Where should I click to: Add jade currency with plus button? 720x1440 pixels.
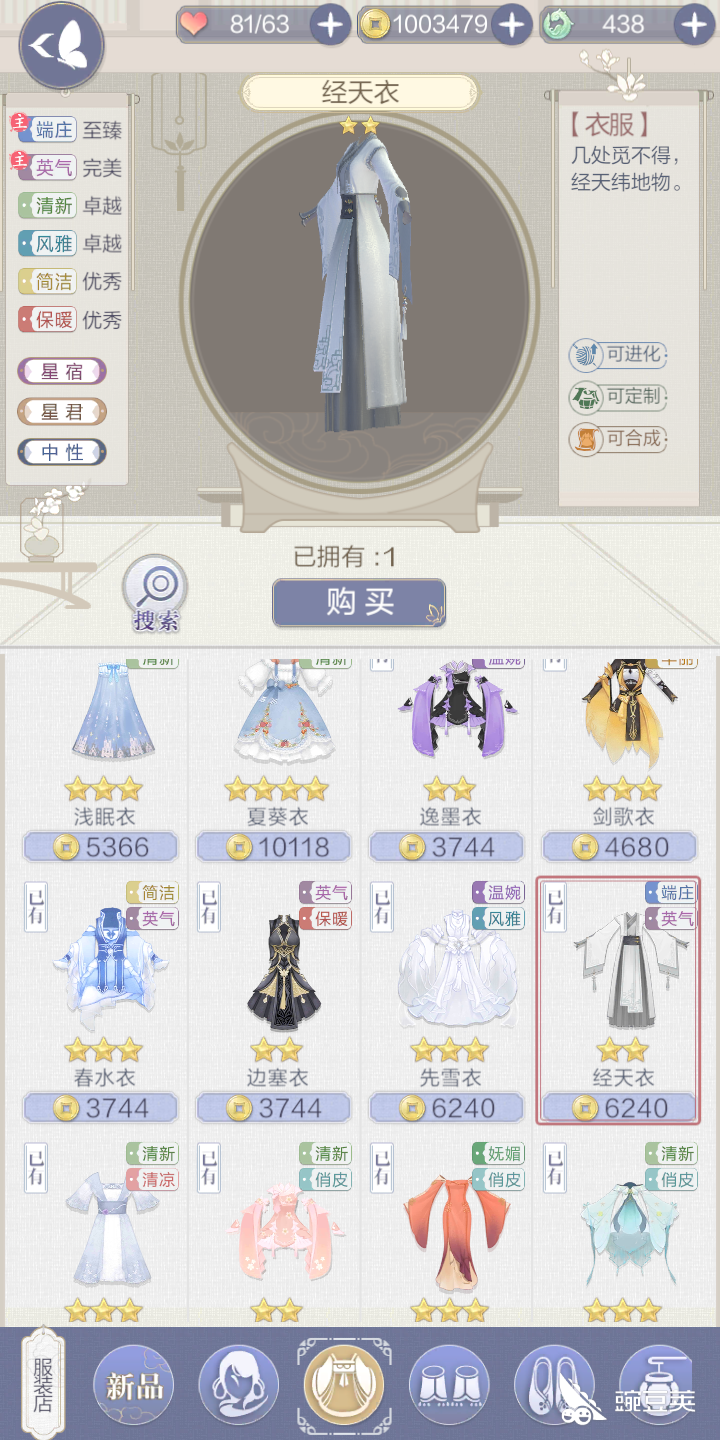(x=694, y=25)
